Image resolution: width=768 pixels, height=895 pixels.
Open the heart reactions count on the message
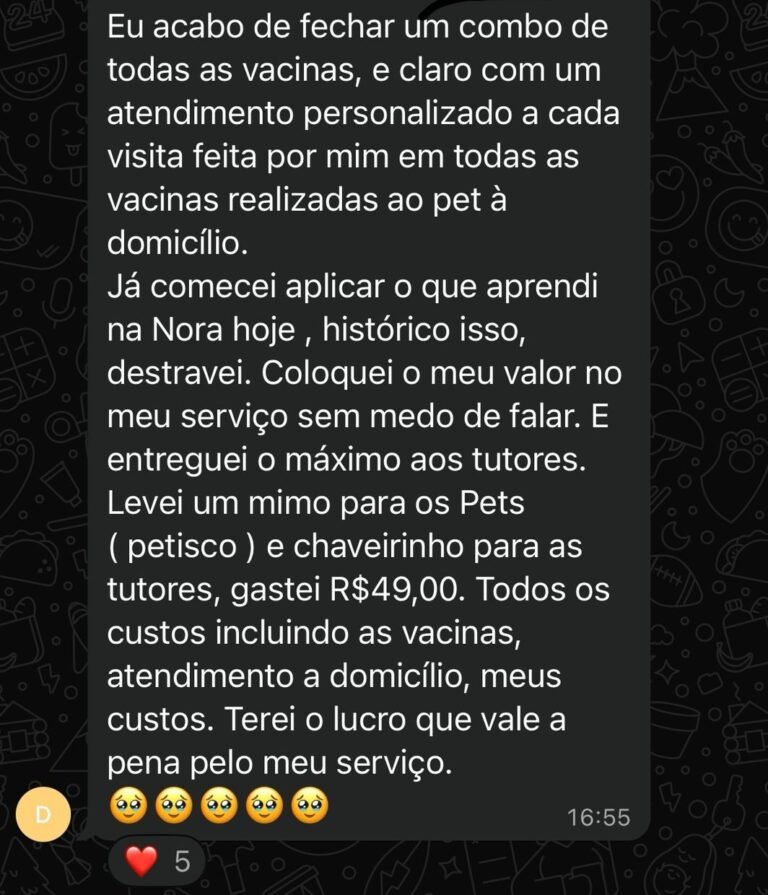157,860
